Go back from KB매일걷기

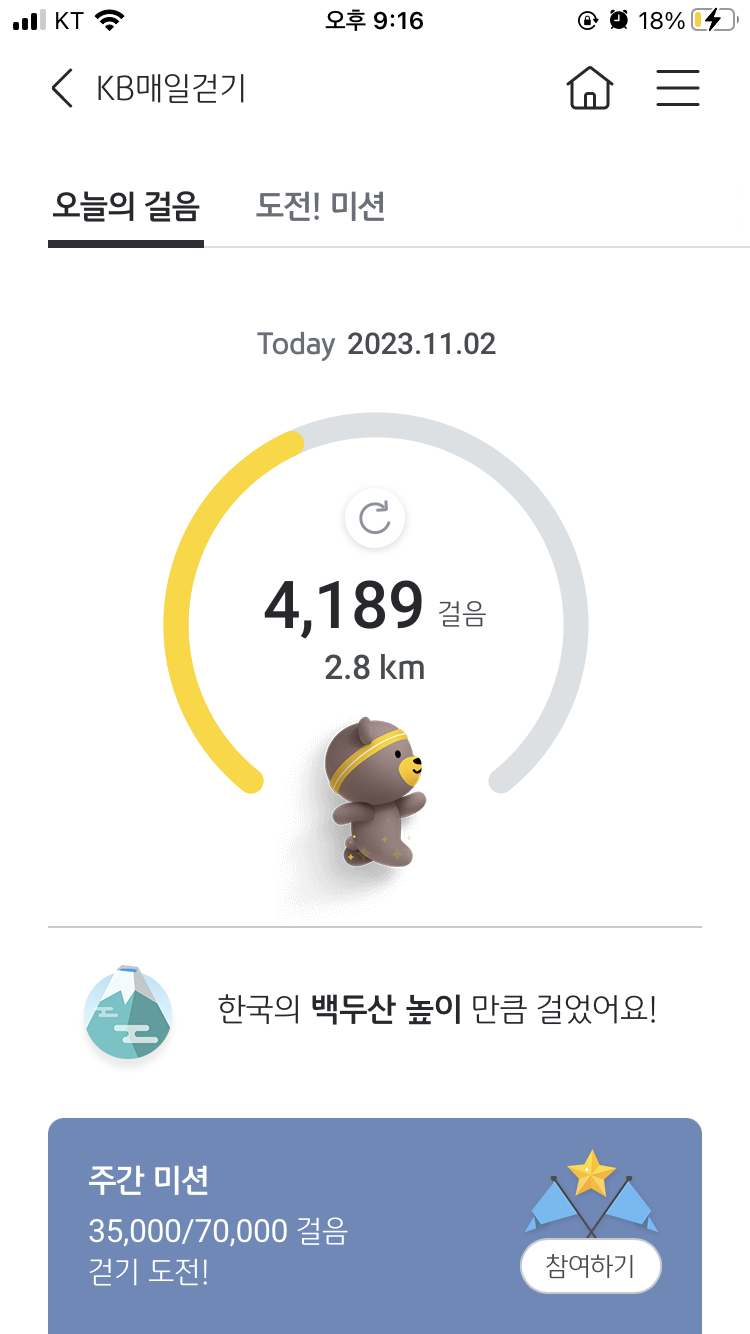coord(62,89)
